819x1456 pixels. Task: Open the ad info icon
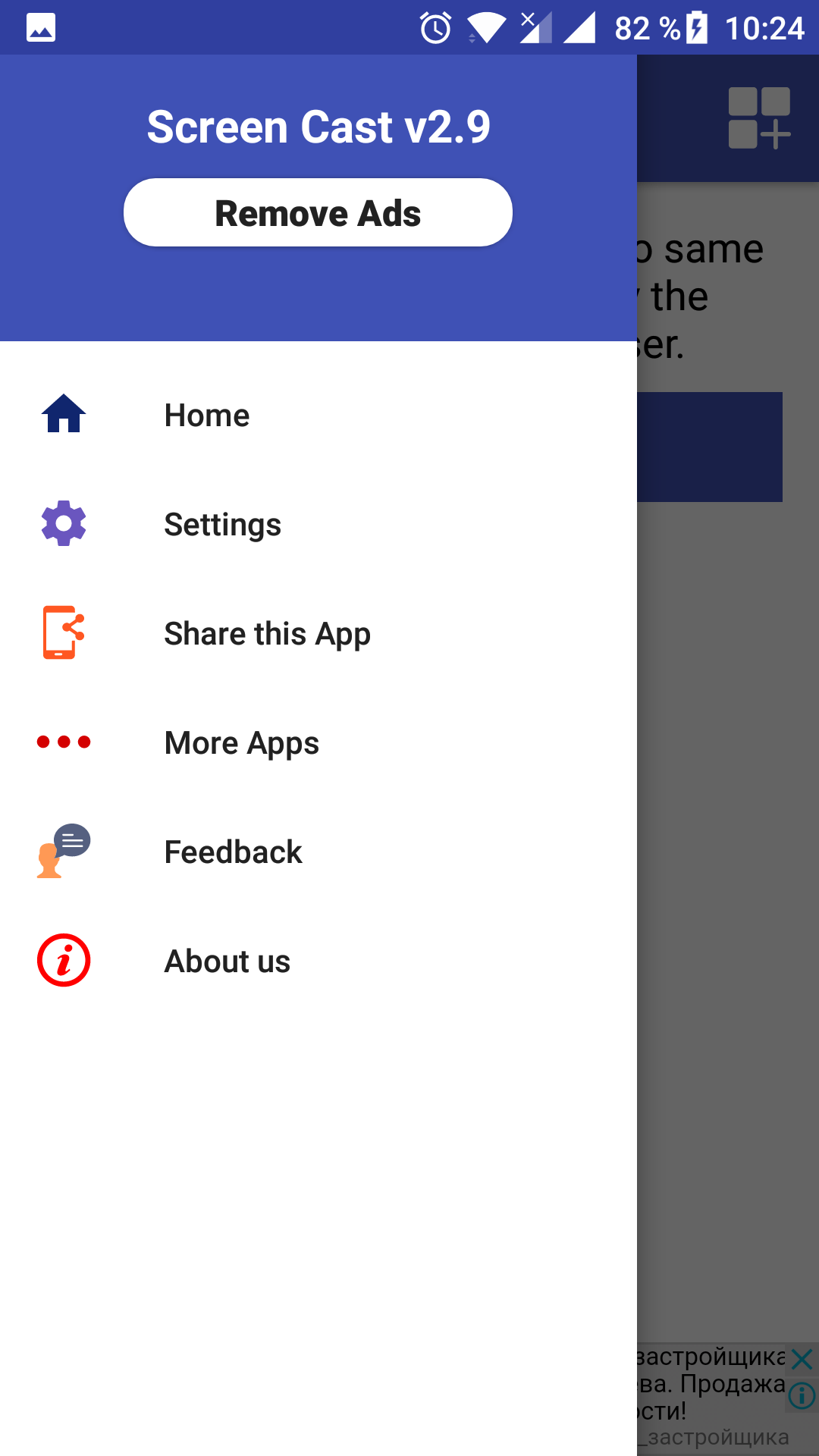802,1395
